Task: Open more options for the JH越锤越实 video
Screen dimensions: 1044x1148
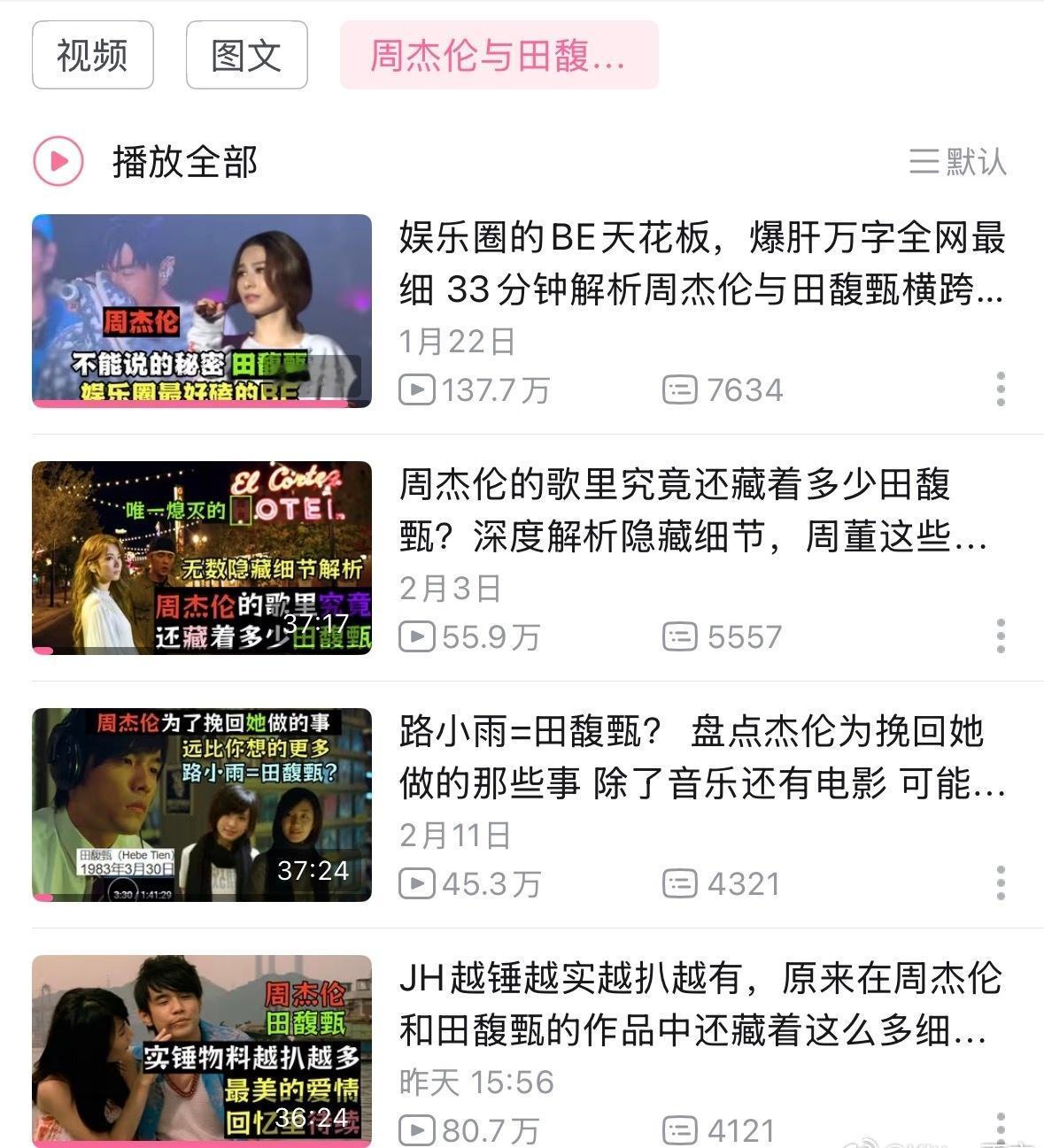Action: click(x=1001, y=1128)
